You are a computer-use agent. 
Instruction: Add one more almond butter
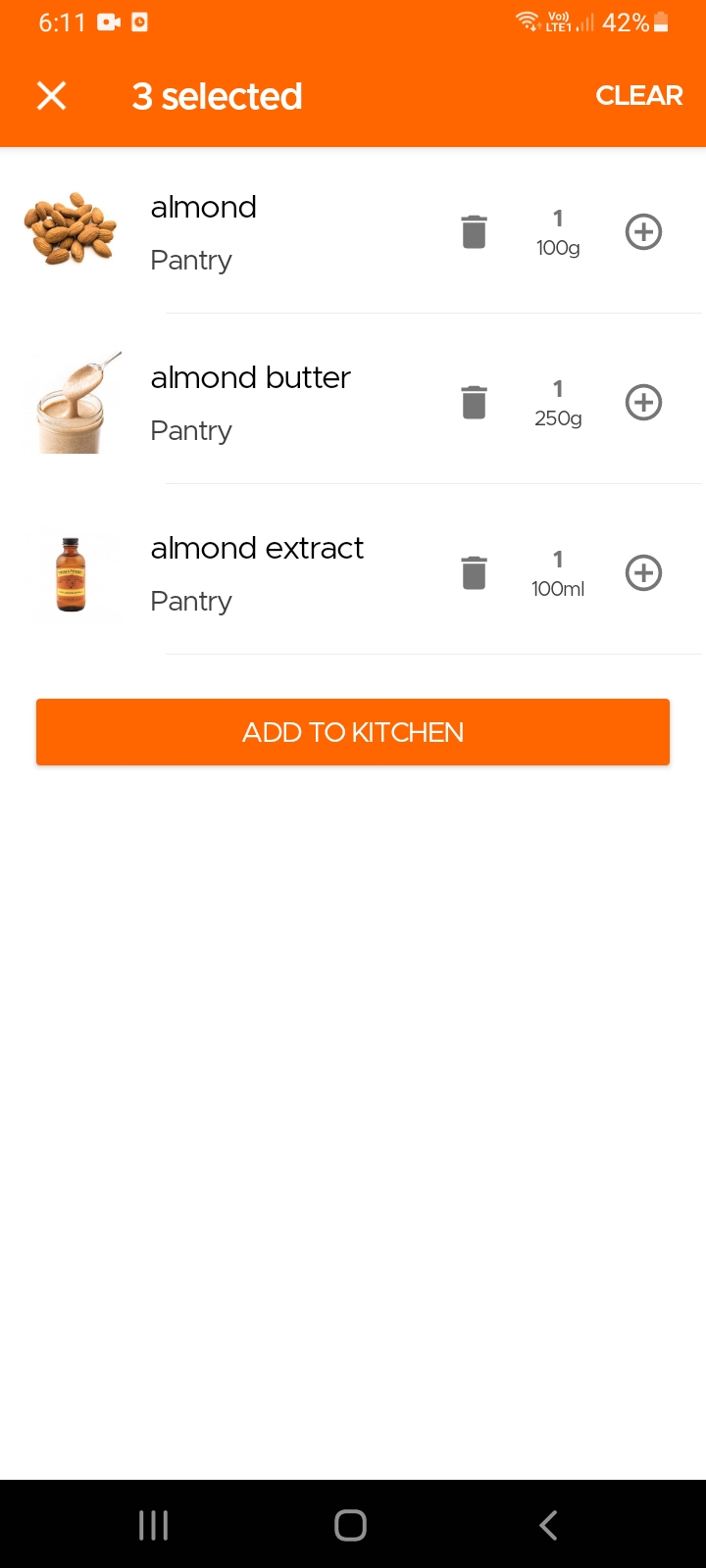point(643,403)
